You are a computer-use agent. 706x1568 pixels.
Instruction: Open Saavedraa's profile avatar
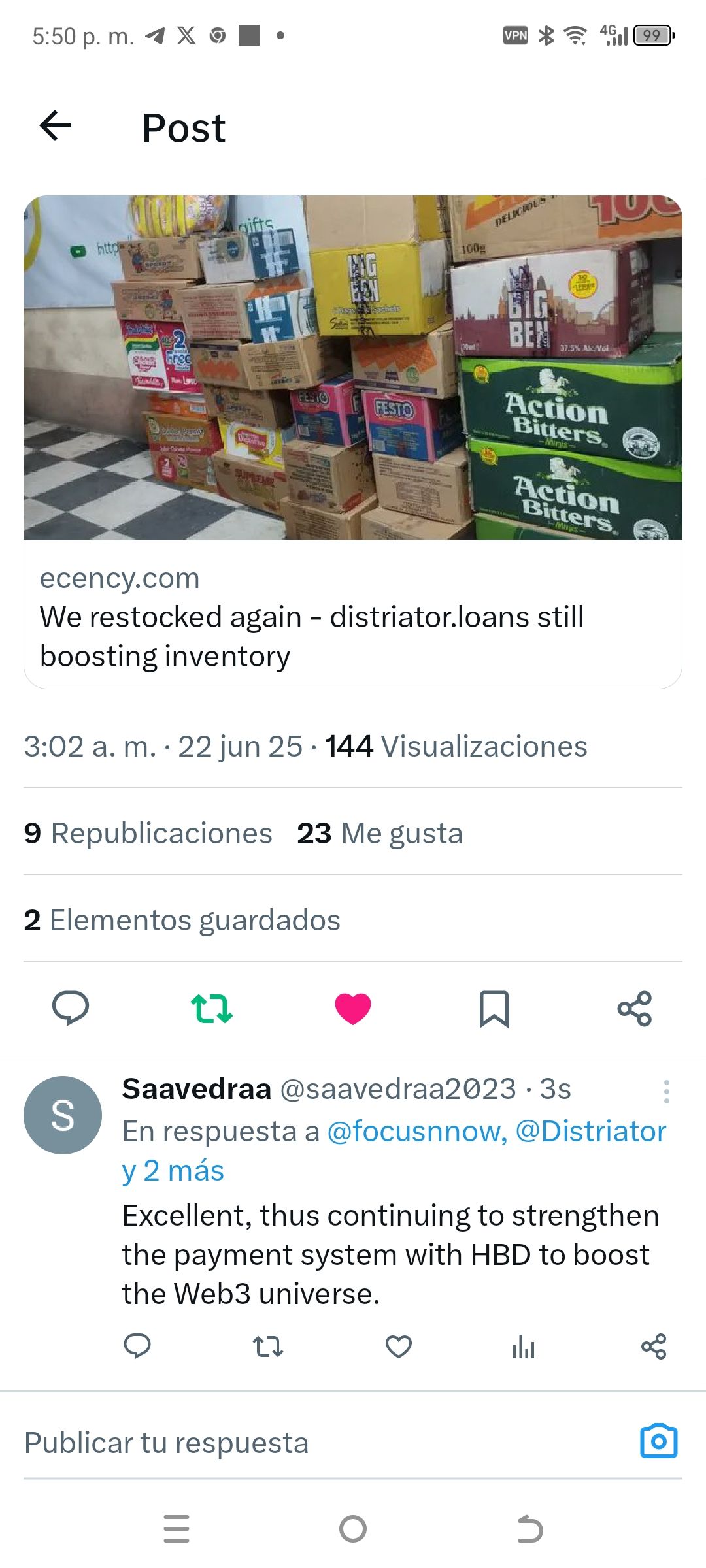tap(63, 1115)
